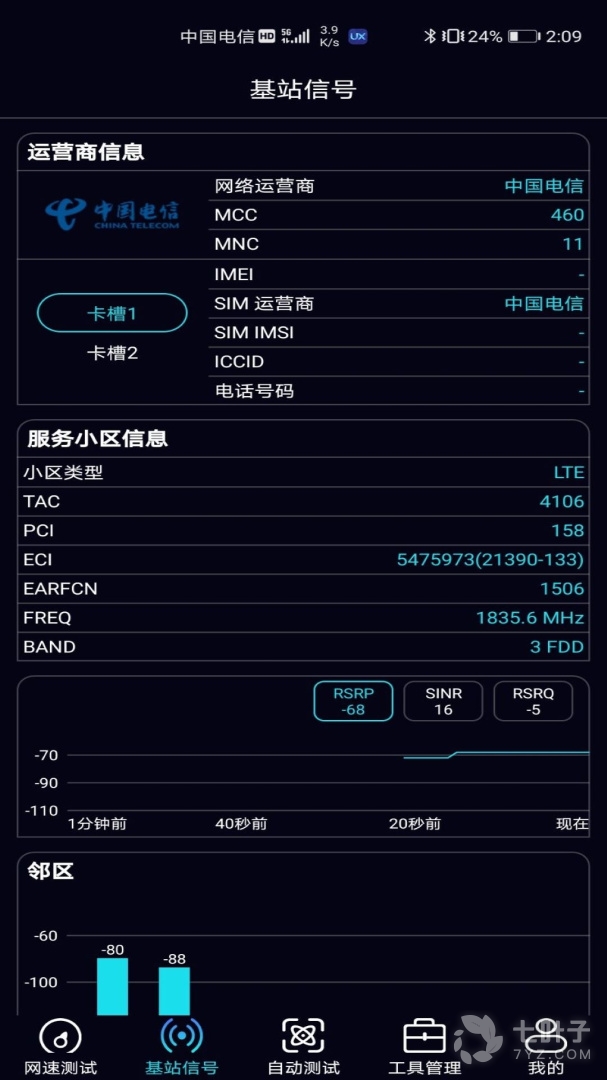Go to the 自动测试 tab
607x1080 pixels.
[x=303, y=1046]
